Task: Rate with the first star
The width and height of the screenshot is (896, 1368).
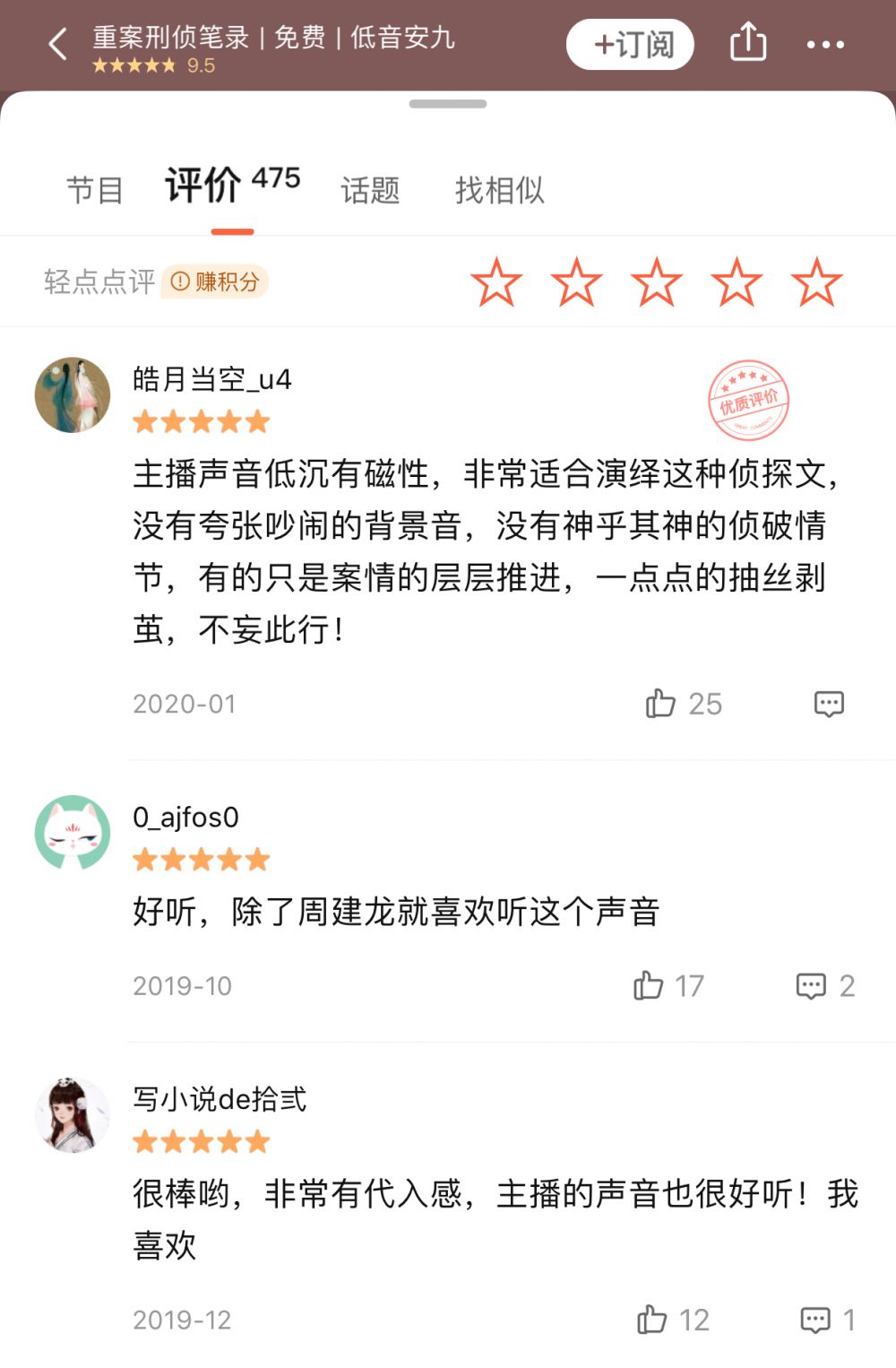Action: (x=496, y=282)
